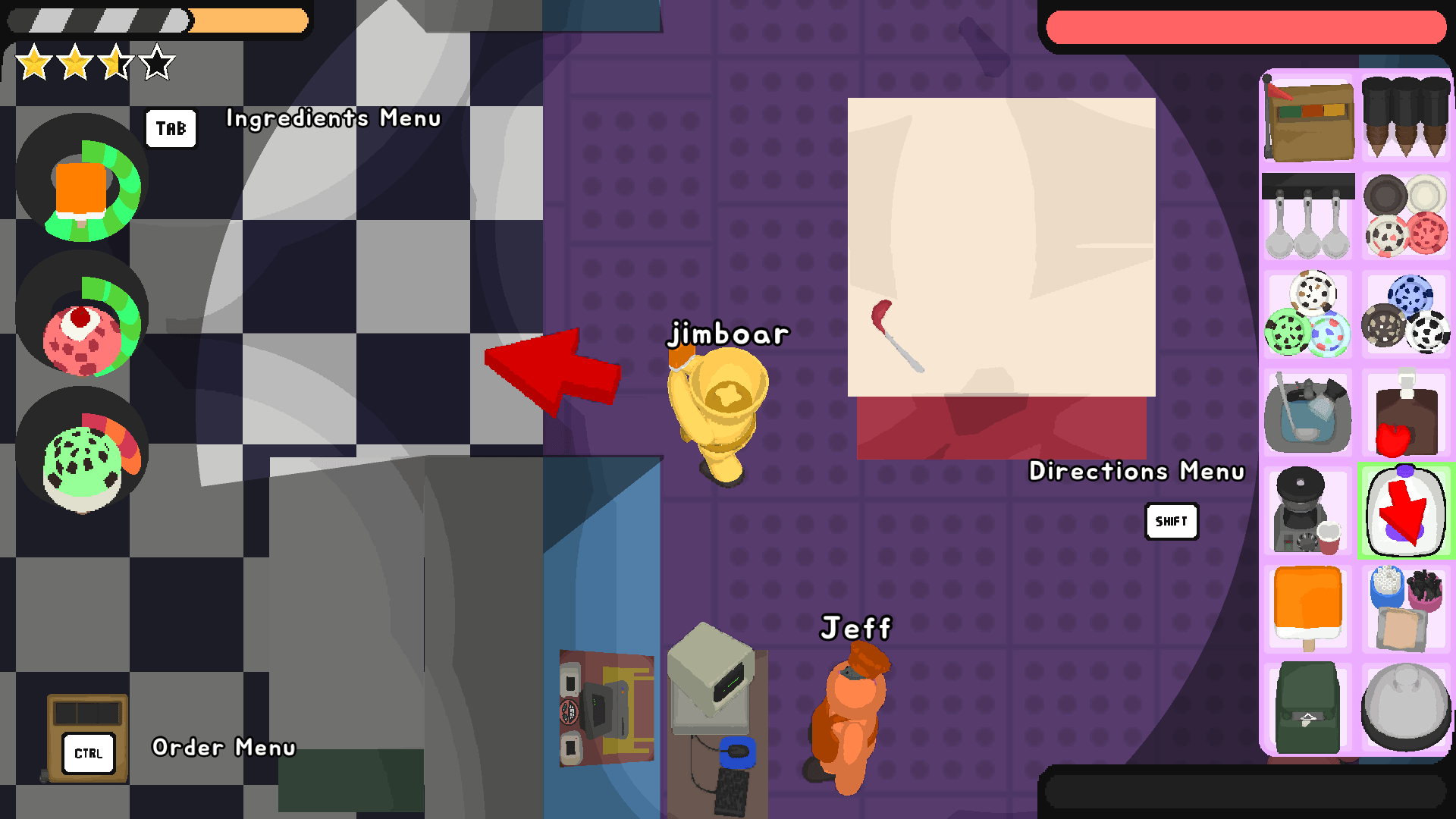Select the green bin item
1456x819 pixels.
coord(1307,707)
